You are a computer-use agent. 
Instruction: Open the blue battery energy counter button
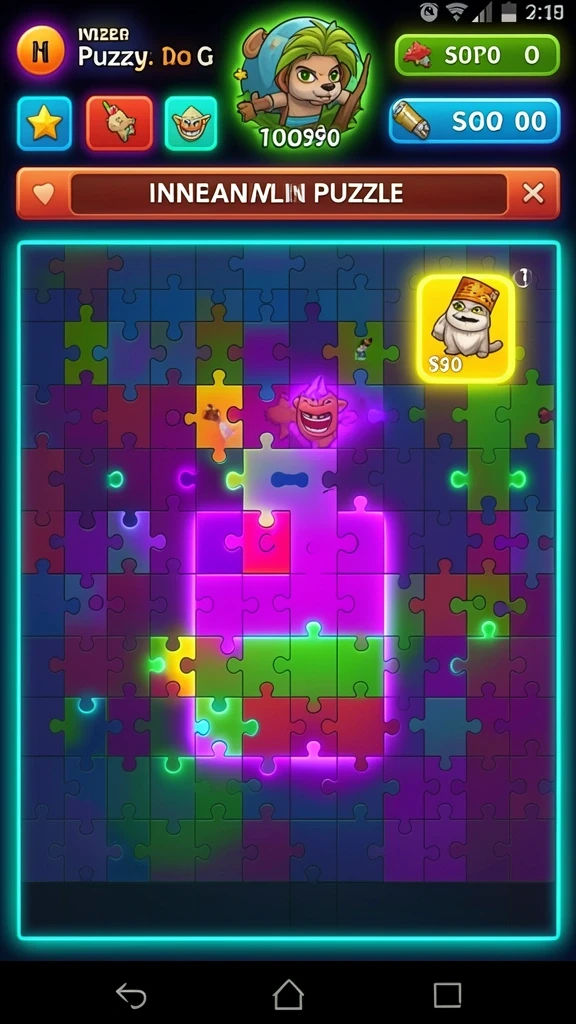tap(475, 121)
